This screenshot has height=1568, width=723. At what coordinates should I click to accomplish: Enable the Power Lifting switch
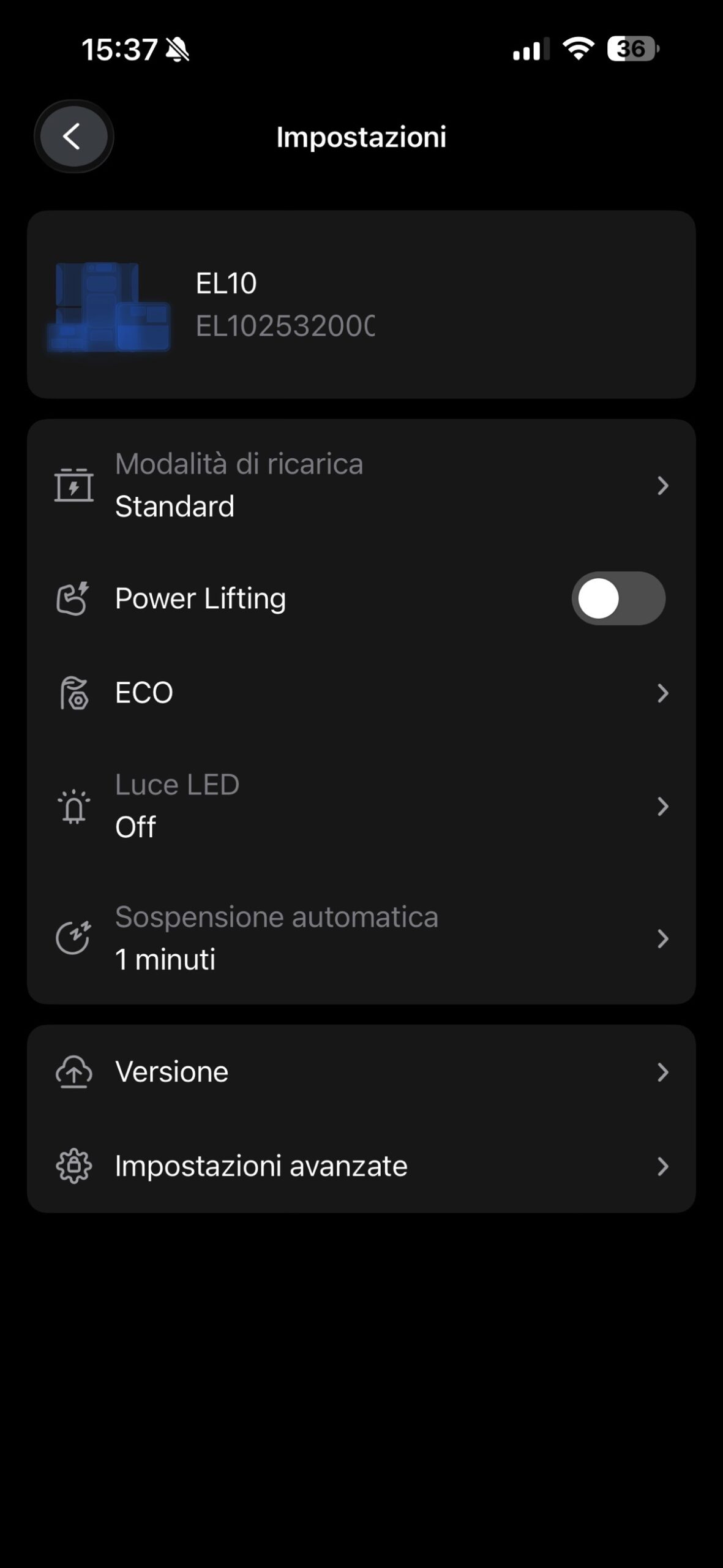[618, 598]
